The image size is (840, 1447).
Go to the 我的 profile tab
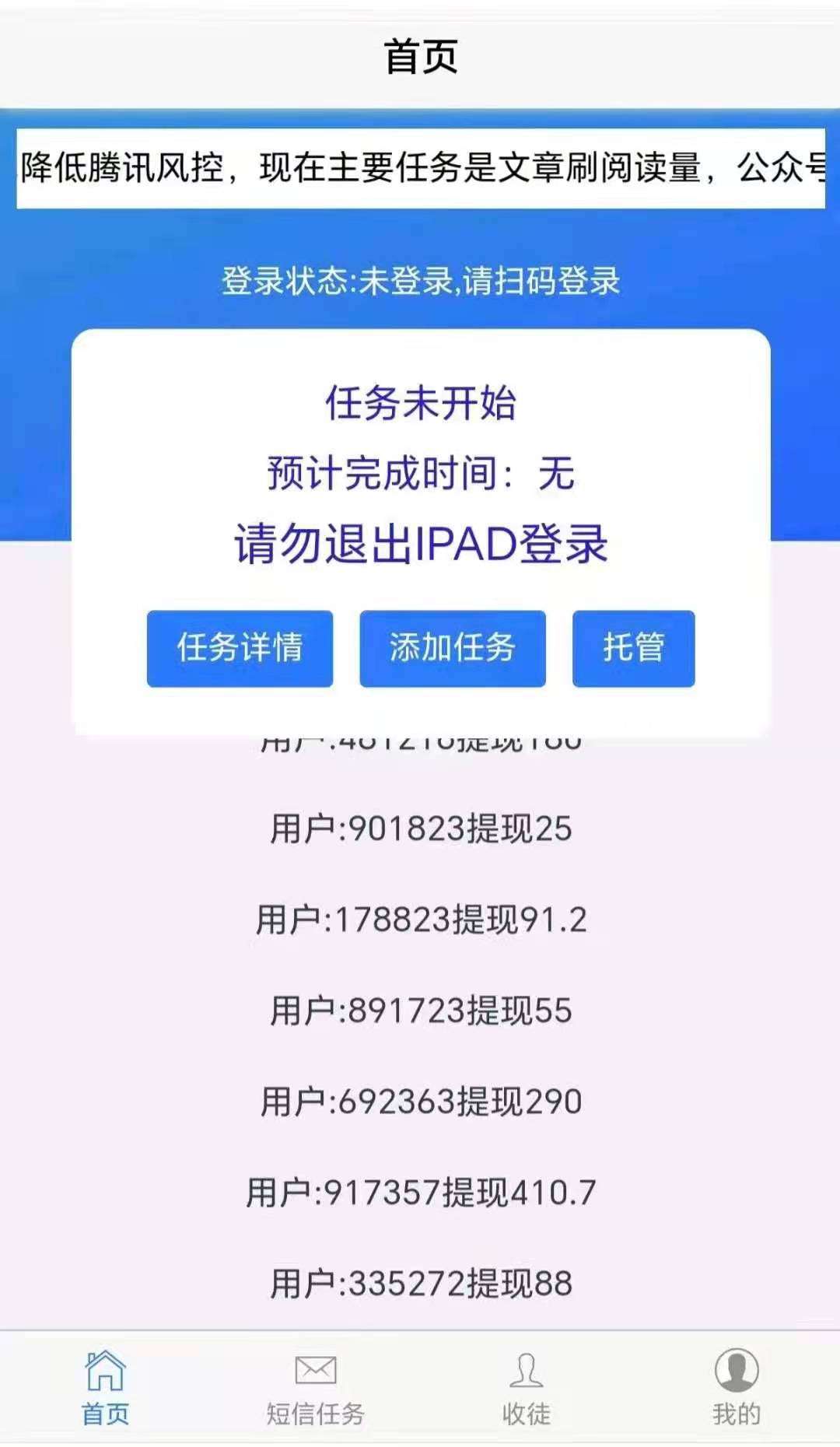[x=736, y=1389]
